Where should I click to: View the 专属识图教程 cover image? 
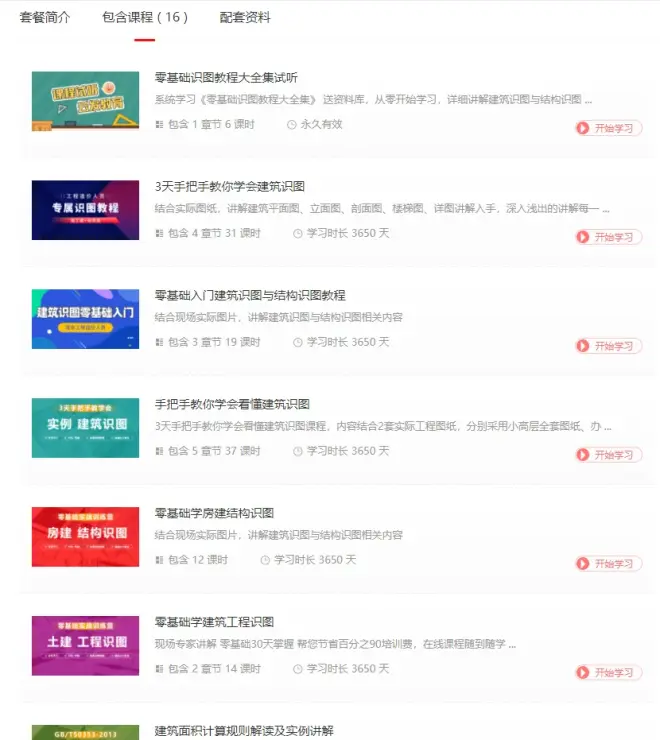tap(85, 210)
